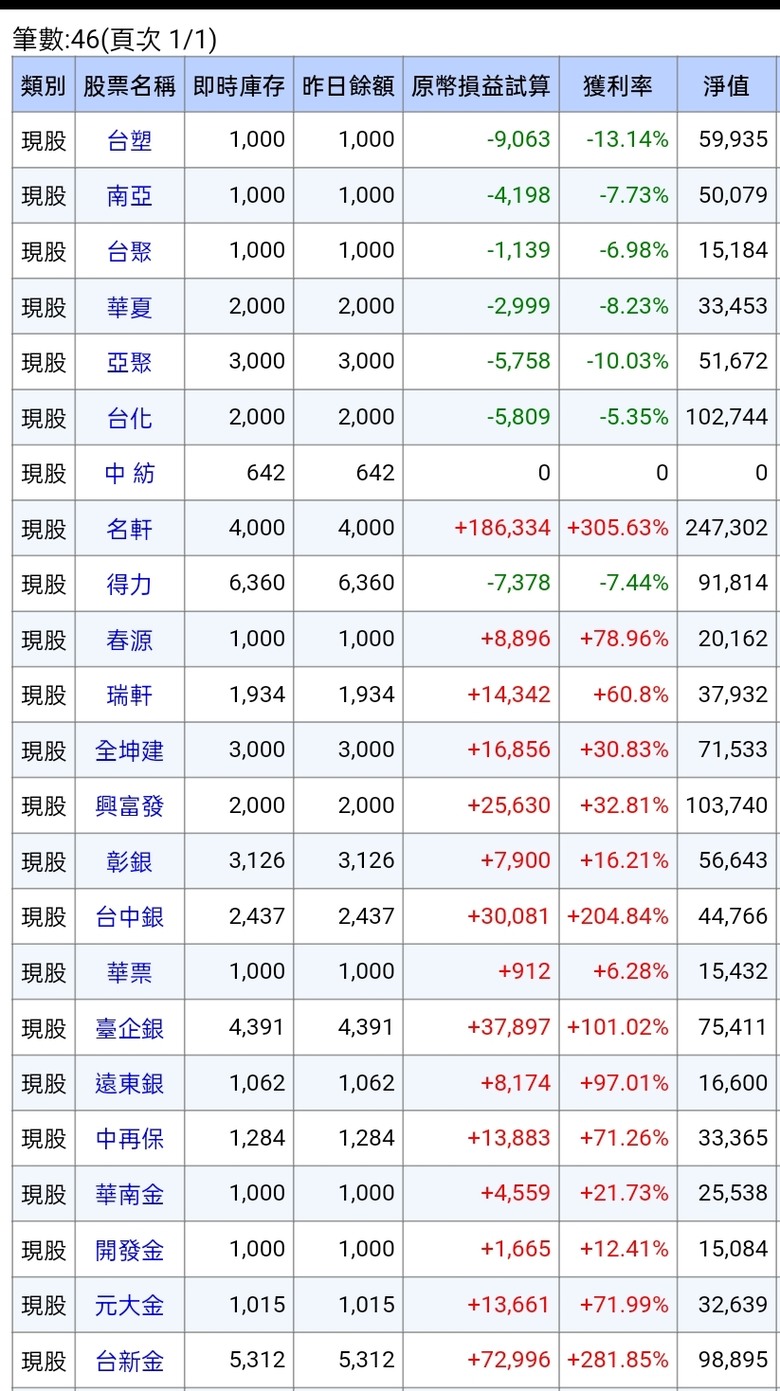Open the 中紡 stock link
780x1391 pixels.
click(130, 473)
